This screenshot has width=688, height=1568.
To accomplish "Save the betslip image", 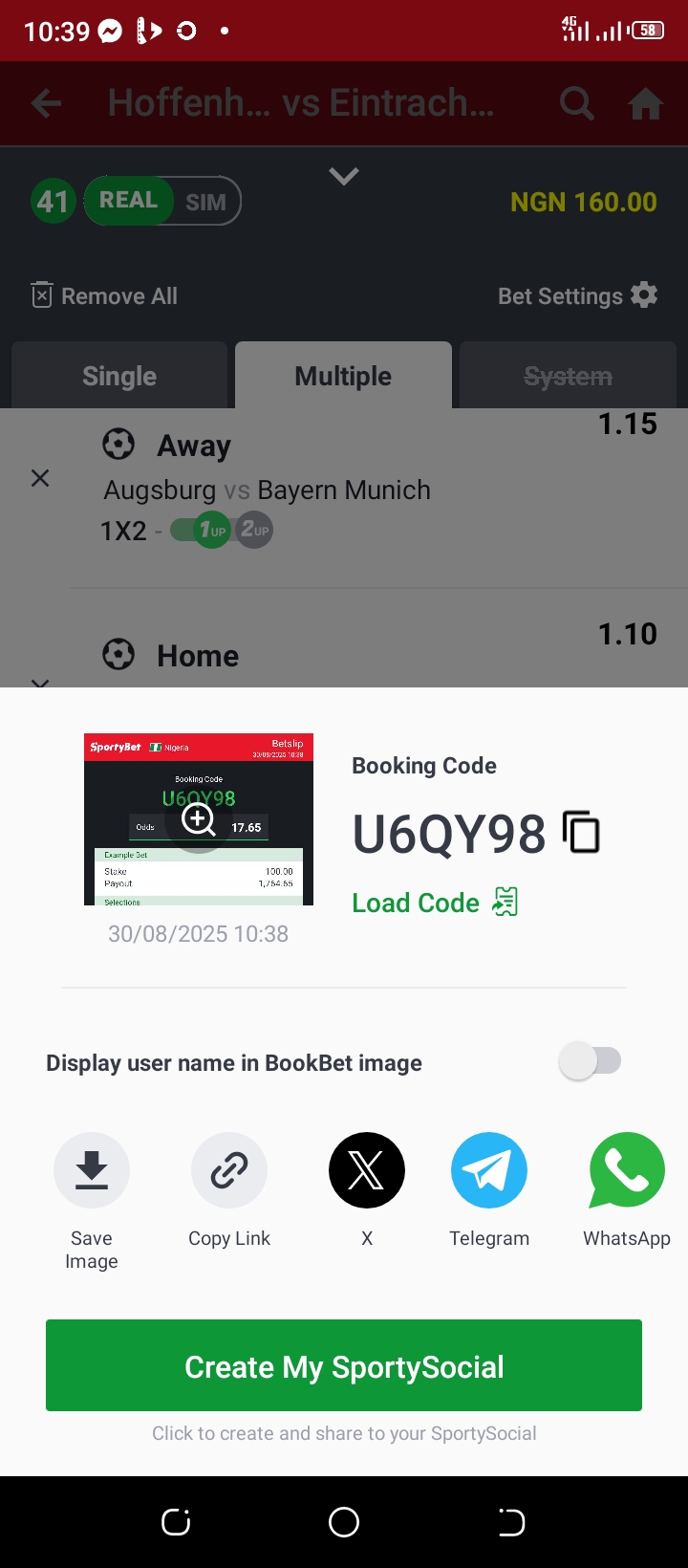I will [92, 1170].
